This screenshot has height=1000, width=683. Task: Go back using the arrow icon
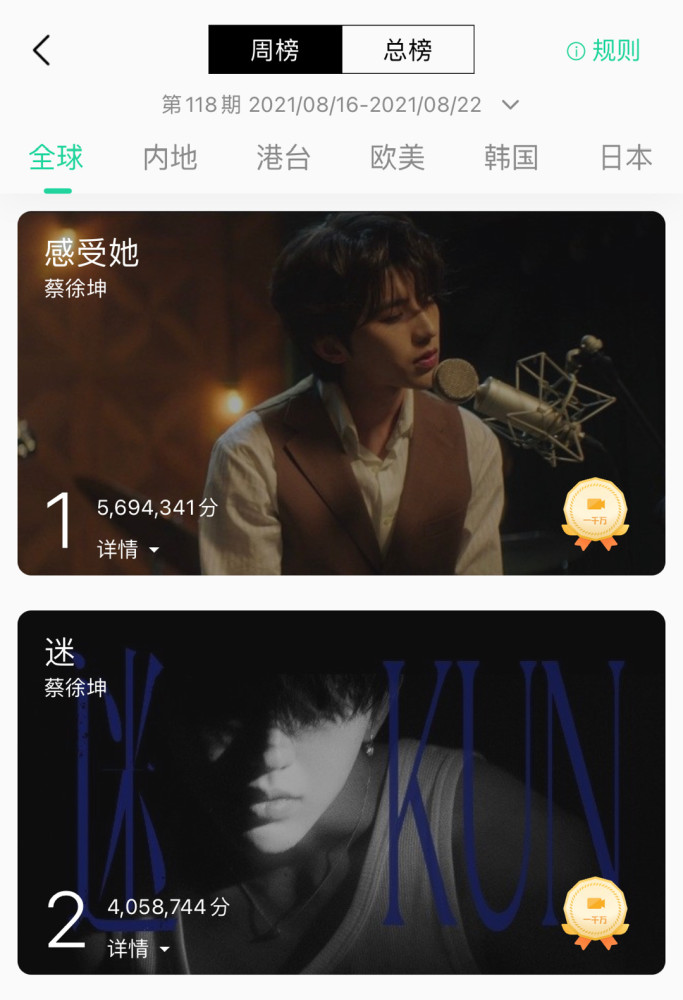[41, 50]
